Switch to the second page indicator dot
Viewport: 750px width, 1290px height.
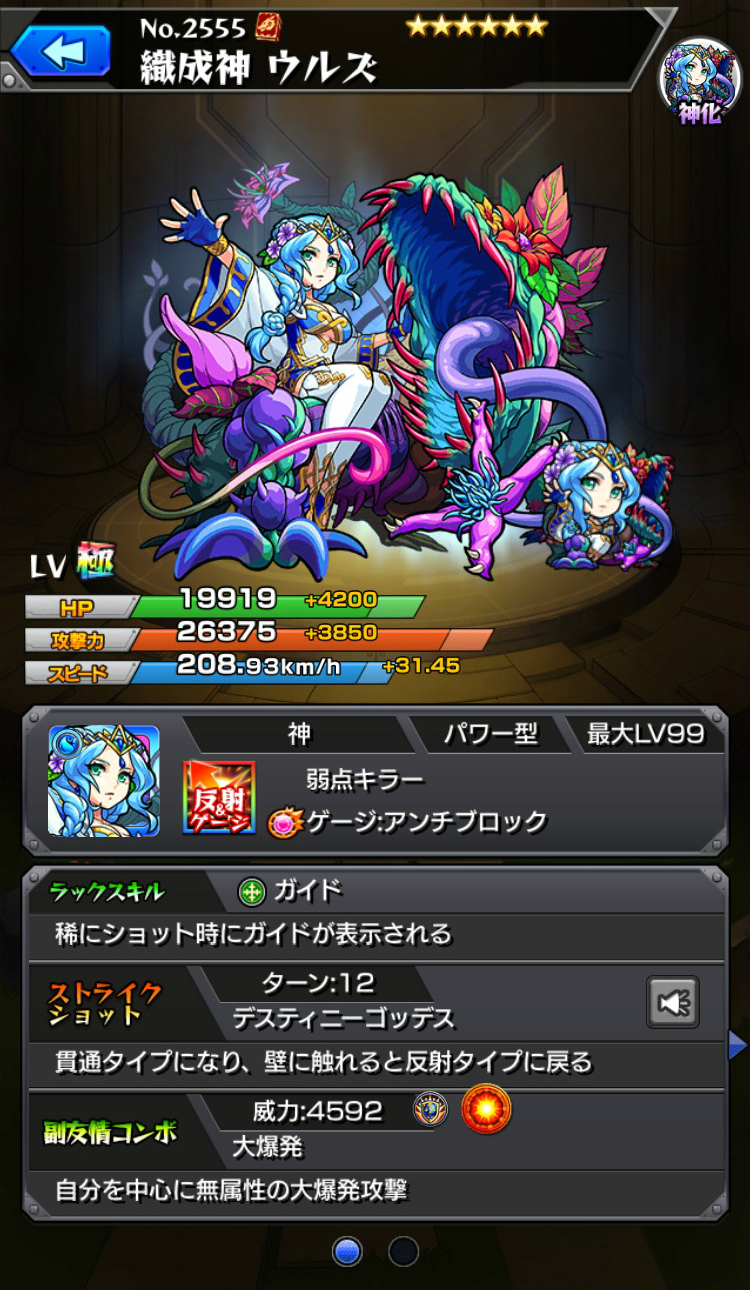tap(403, 1251)
